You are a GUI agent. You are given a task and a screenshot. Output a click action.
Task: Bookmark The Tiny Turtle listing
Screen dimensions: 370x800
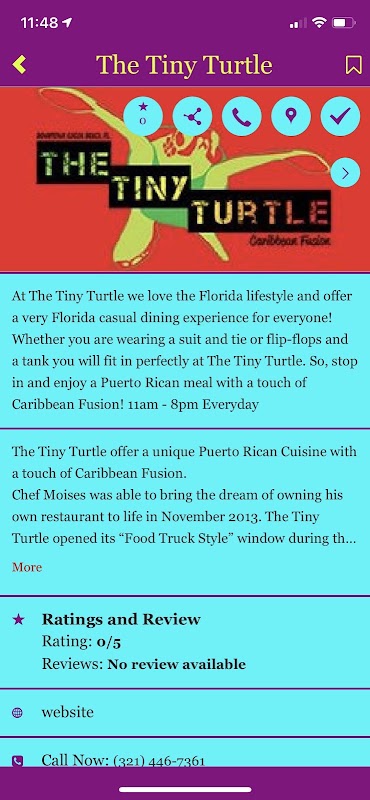[353, 65]
